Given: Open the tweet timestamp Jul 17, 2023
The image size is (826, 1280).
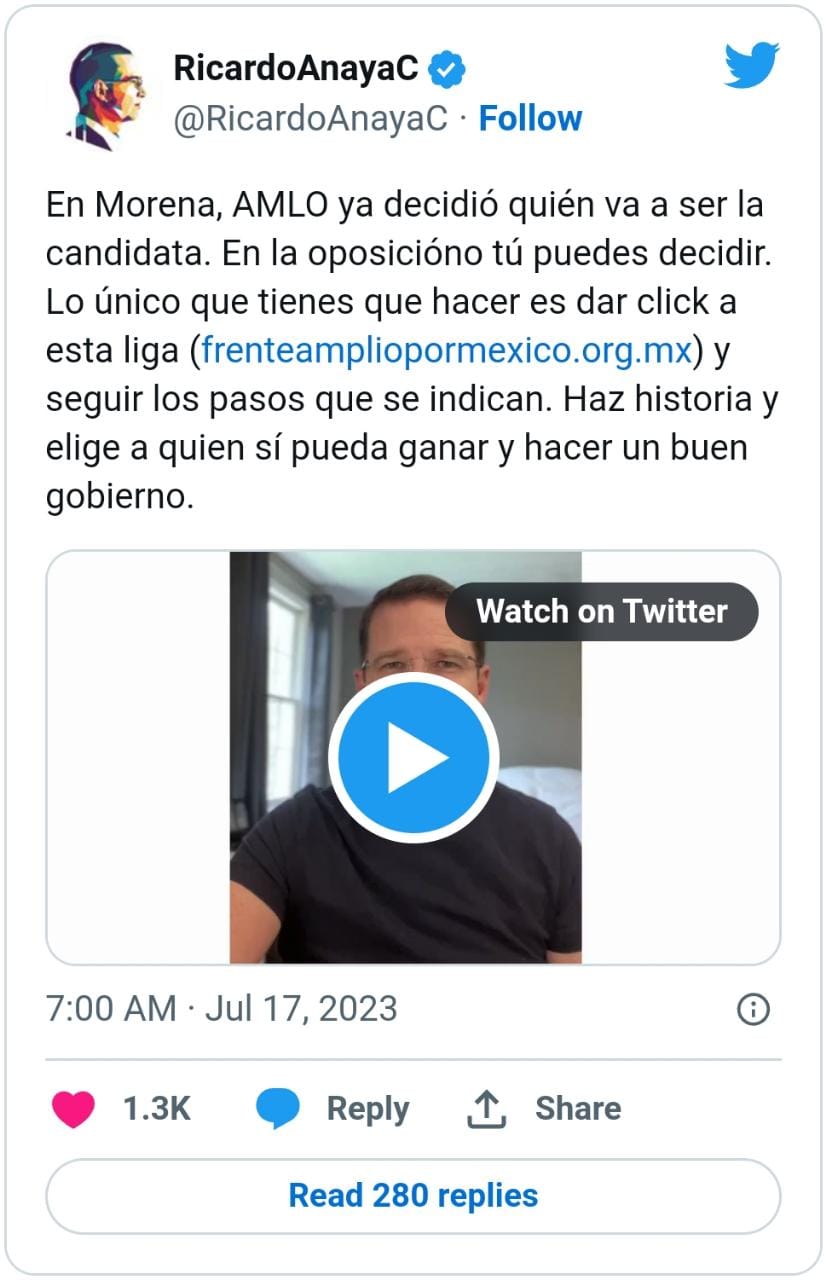Looking at the screenshot, I should (x=222, y=1008).
